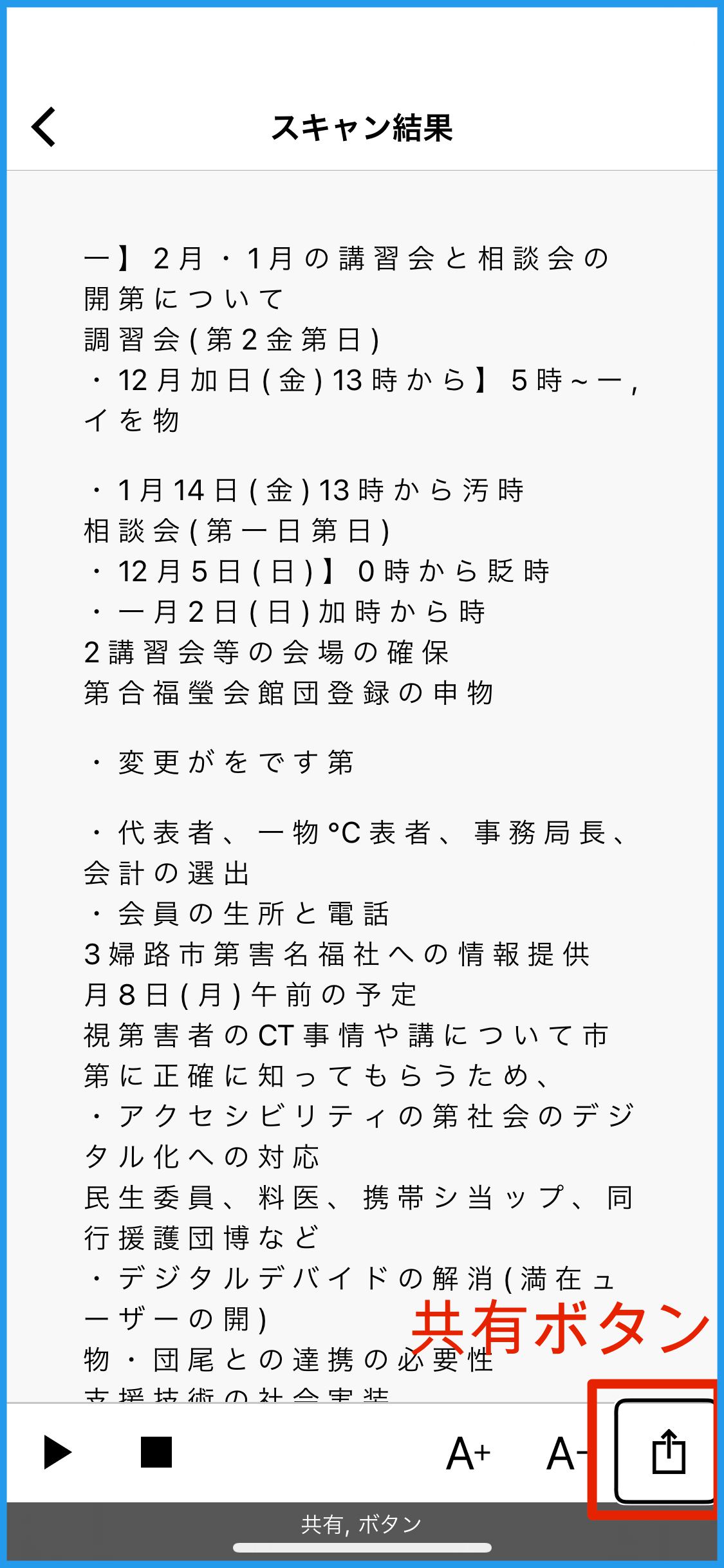Decrease text size with the A- button

point(567,1454)
